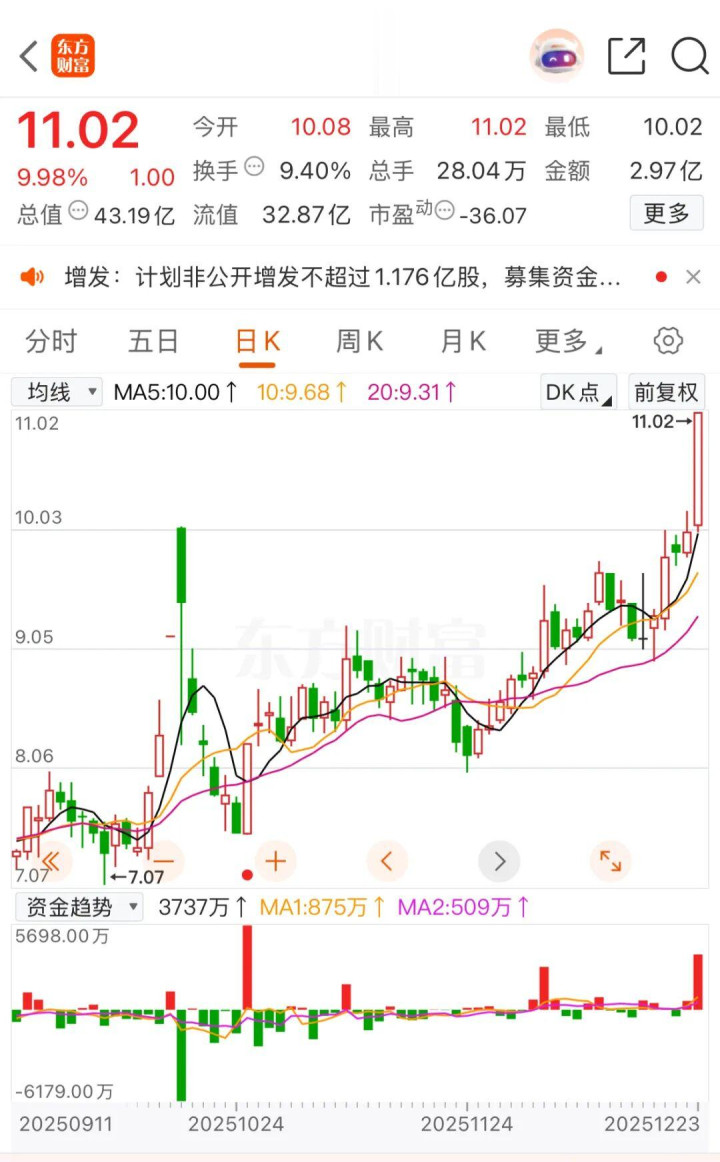Toggle the DK点 indicator

(578, 392)
